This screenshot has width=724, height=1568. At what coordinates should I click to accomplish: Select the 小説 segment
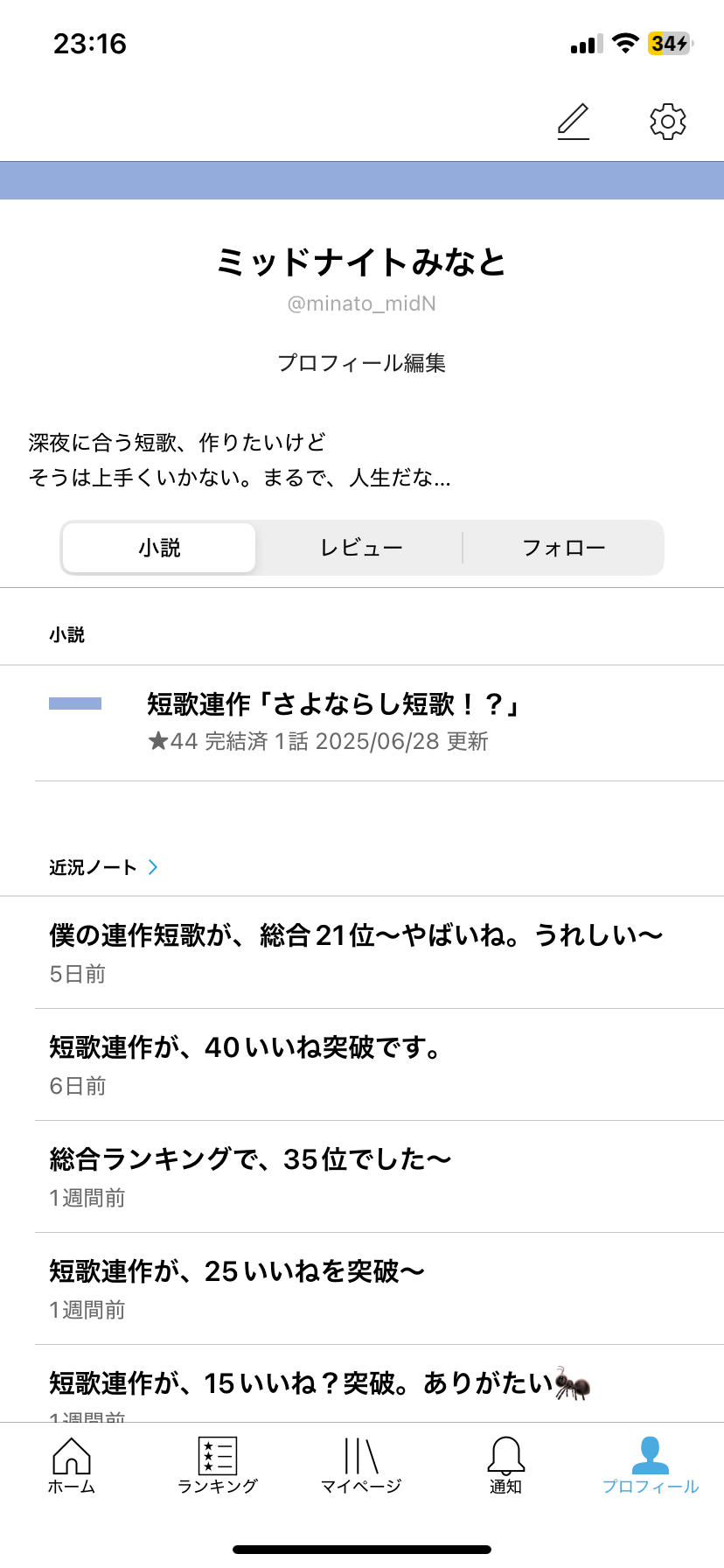[159, 548]
